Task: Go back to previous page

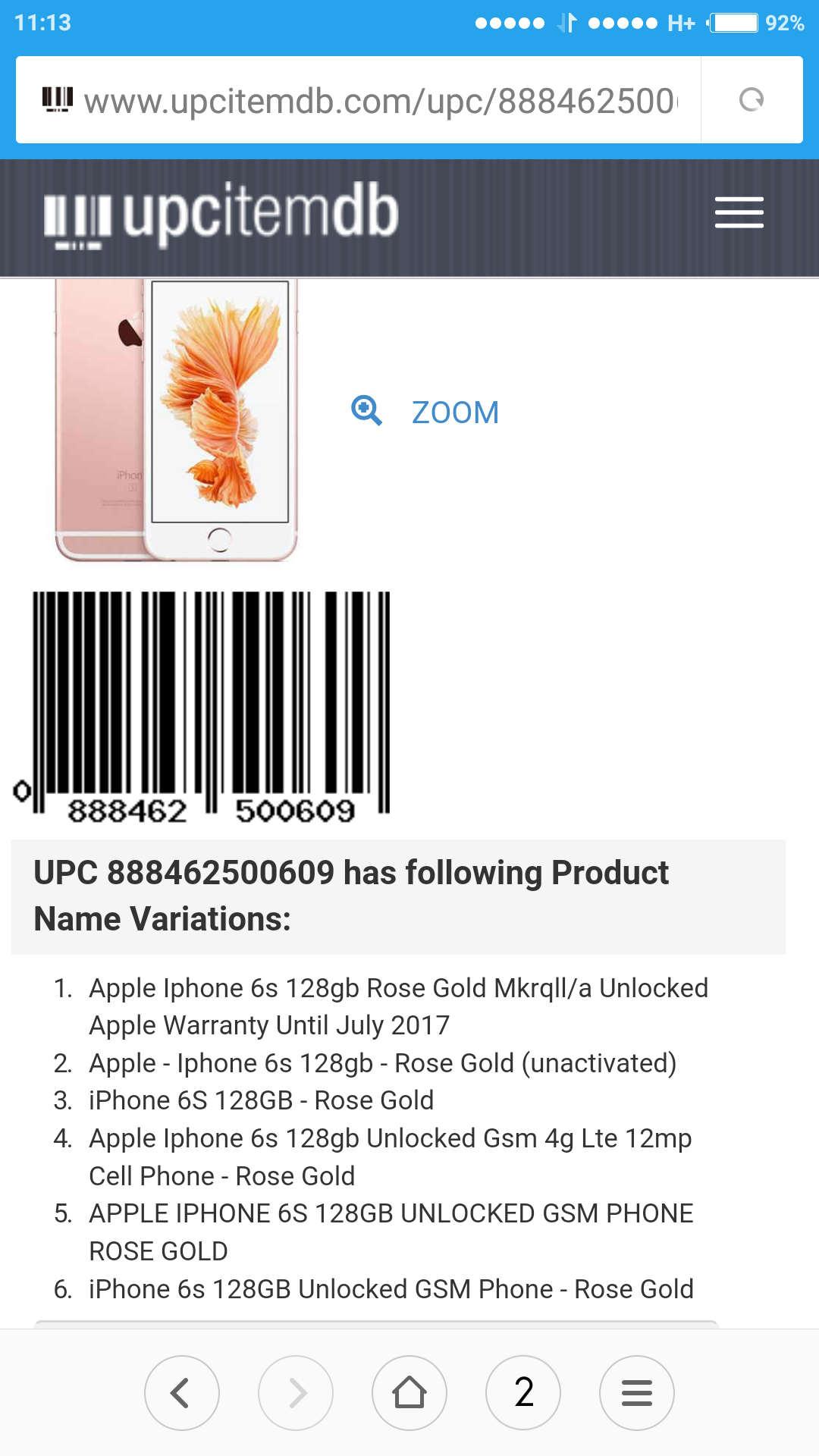Action: [181, 1393]
